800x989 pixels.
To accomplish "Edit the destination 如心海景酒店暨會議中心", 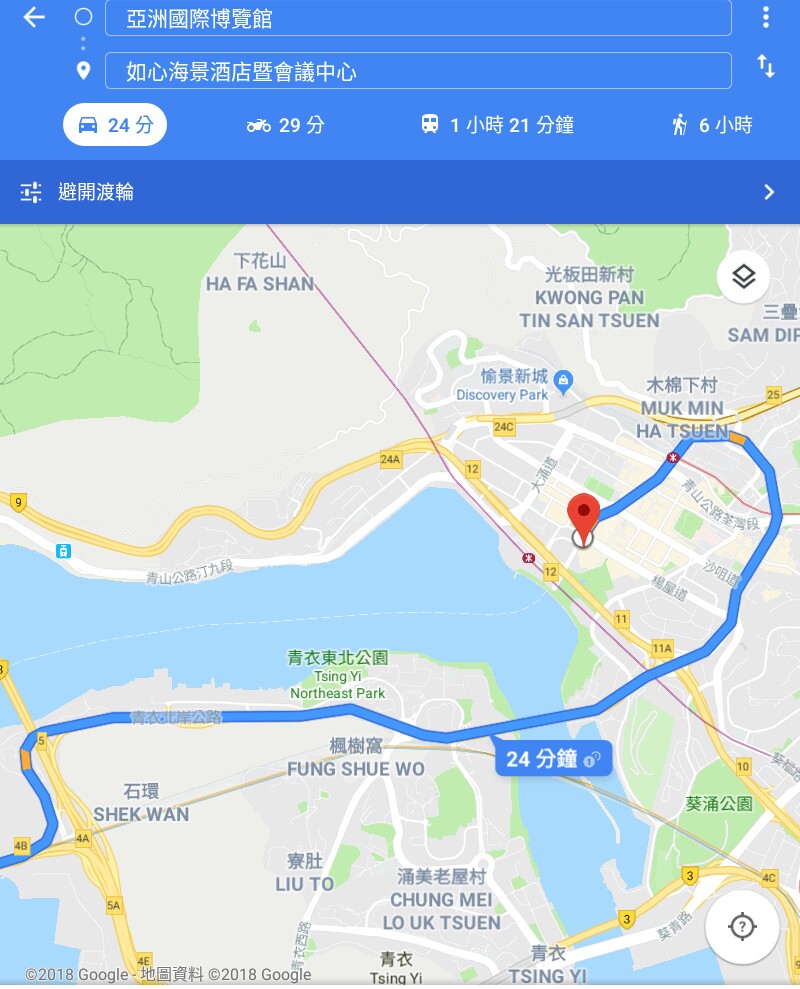I will pyautogui.click(x=417, y=71).
